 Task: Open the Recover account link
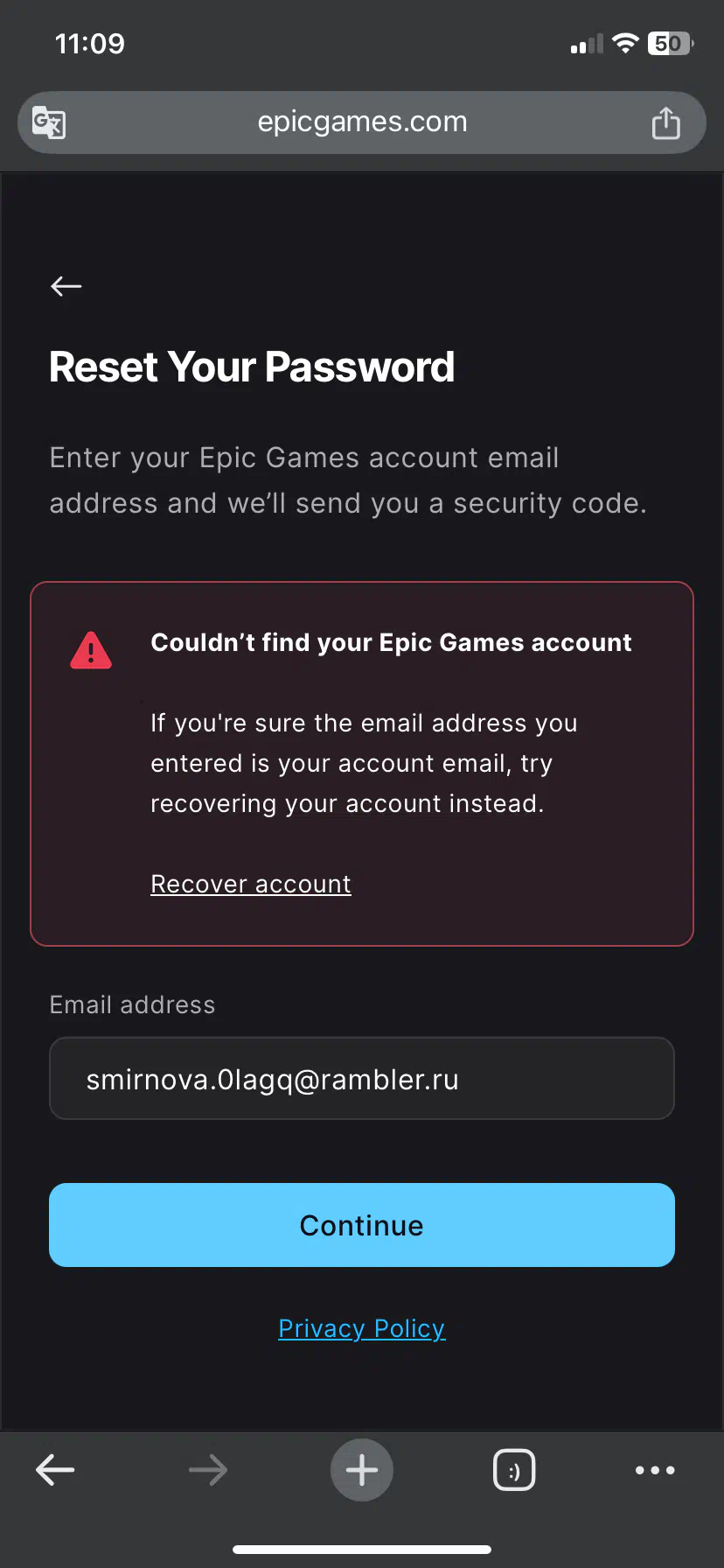click(251, 884)
